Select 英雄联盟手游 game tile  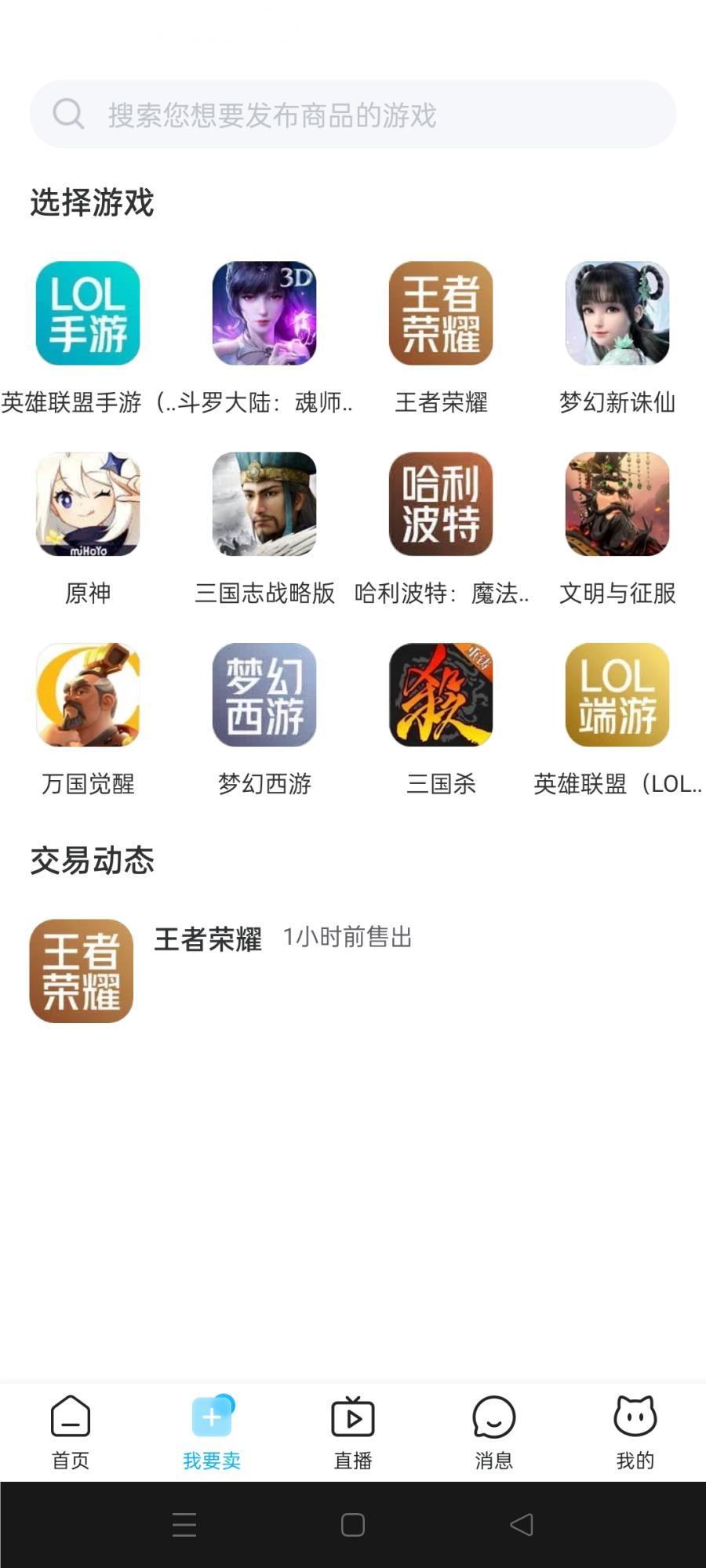tap(88, 314)
